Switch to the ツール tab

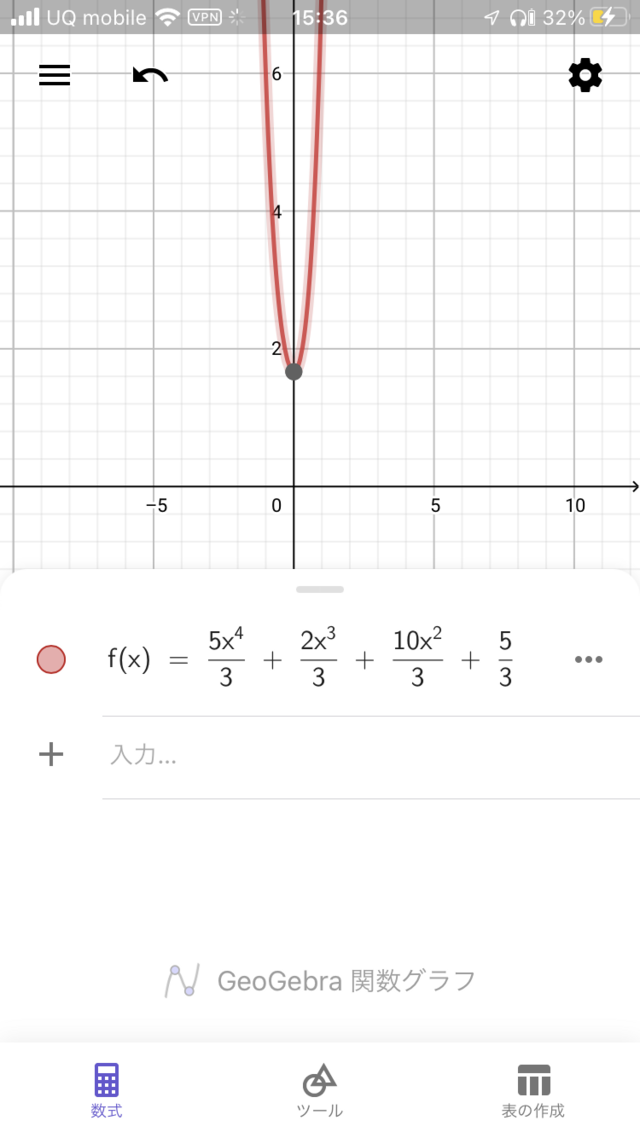click(320, 1090)
